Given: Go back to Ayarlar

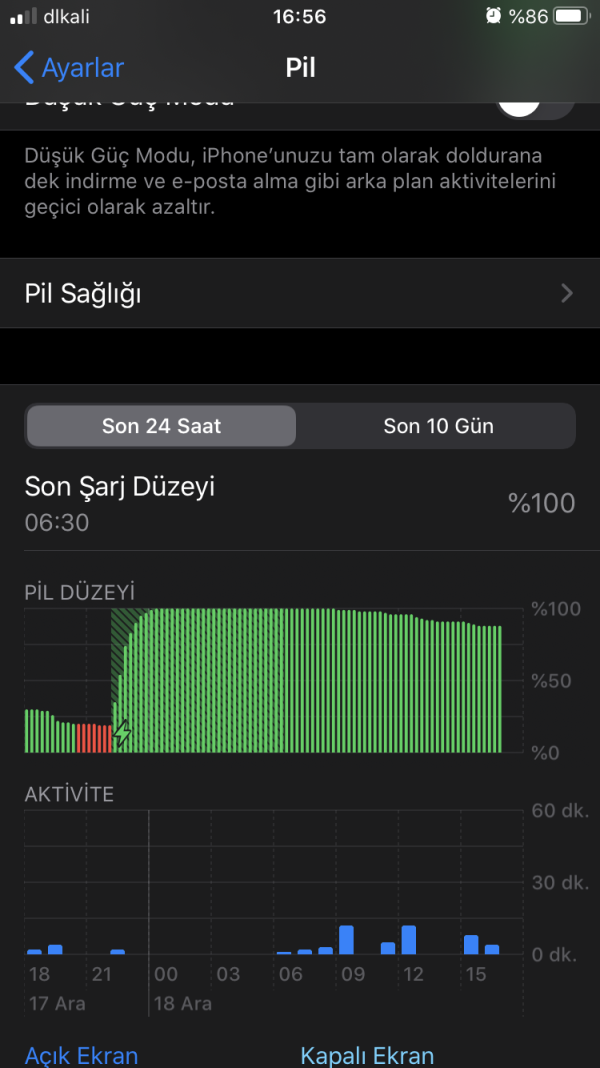Looking at the screenshot, I should (x=69, y=68).
